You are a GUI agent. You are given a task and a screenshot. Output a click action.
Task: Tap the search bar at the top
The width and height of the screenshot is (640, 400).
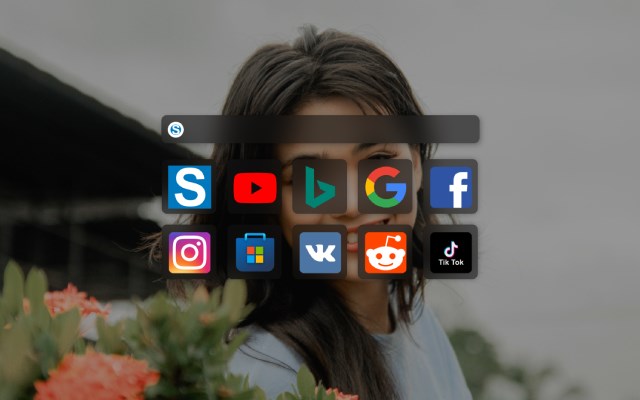tap(330, 129)
